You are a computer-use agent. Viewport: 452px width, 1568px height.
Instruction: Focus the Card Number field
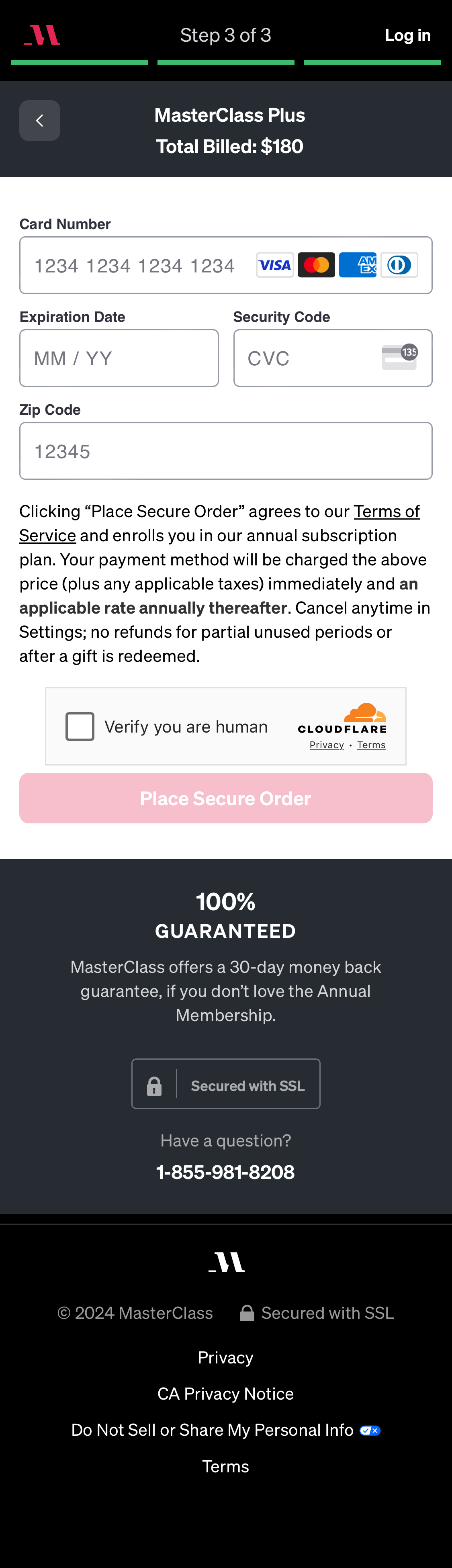140,265
